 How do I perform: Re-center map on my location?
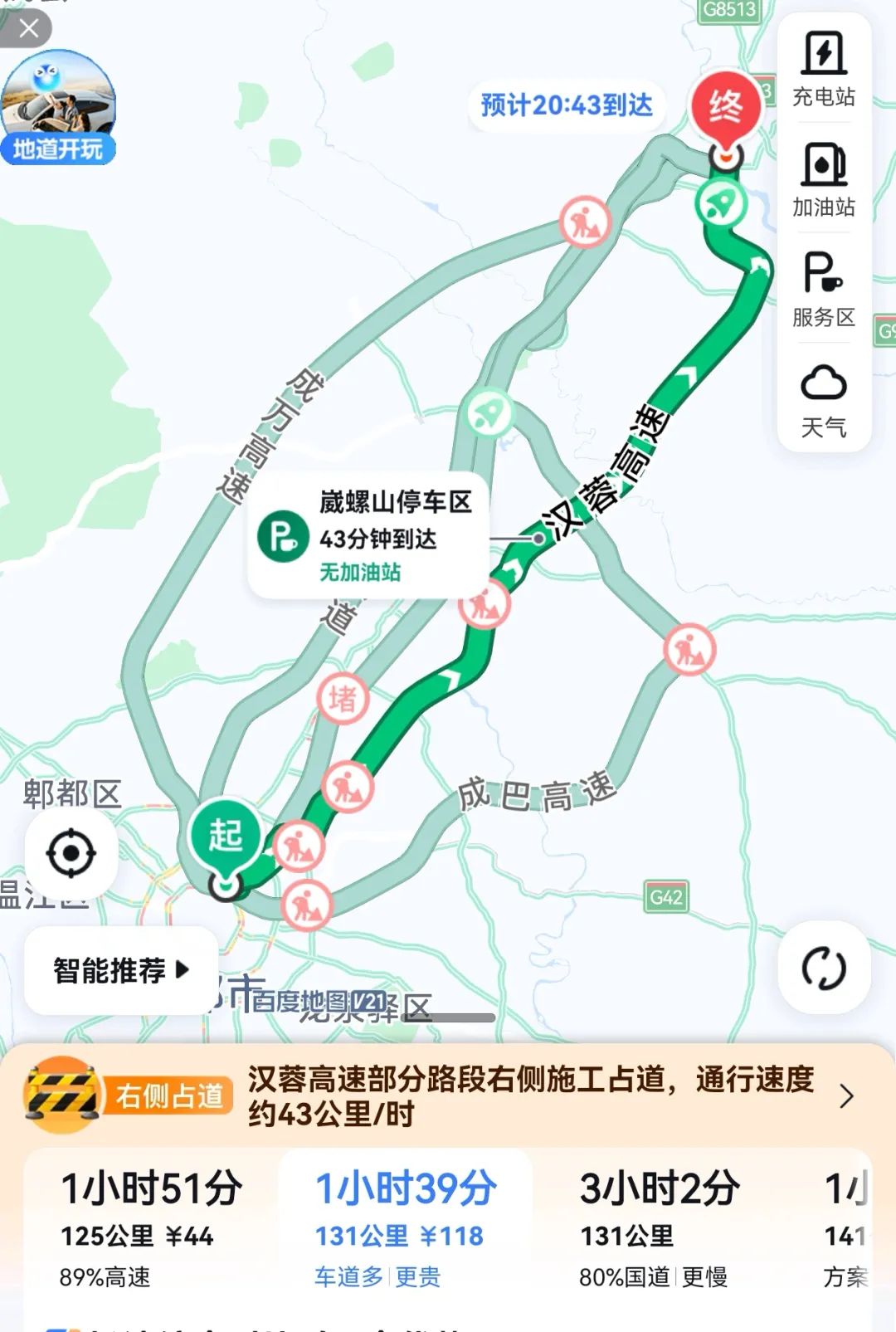coord(71,852)
